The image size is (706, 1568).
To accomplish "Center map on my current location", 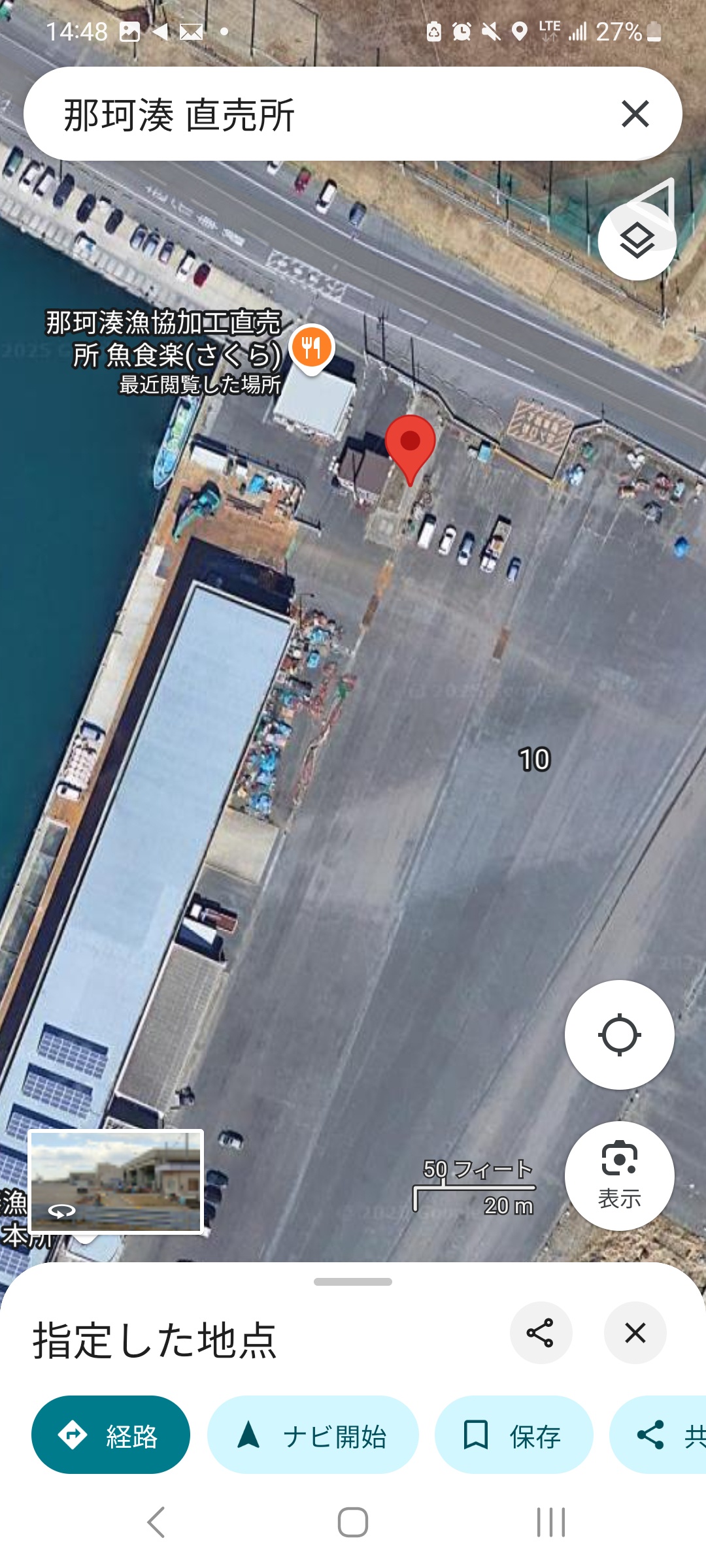I will click(x=619, y=1035).
